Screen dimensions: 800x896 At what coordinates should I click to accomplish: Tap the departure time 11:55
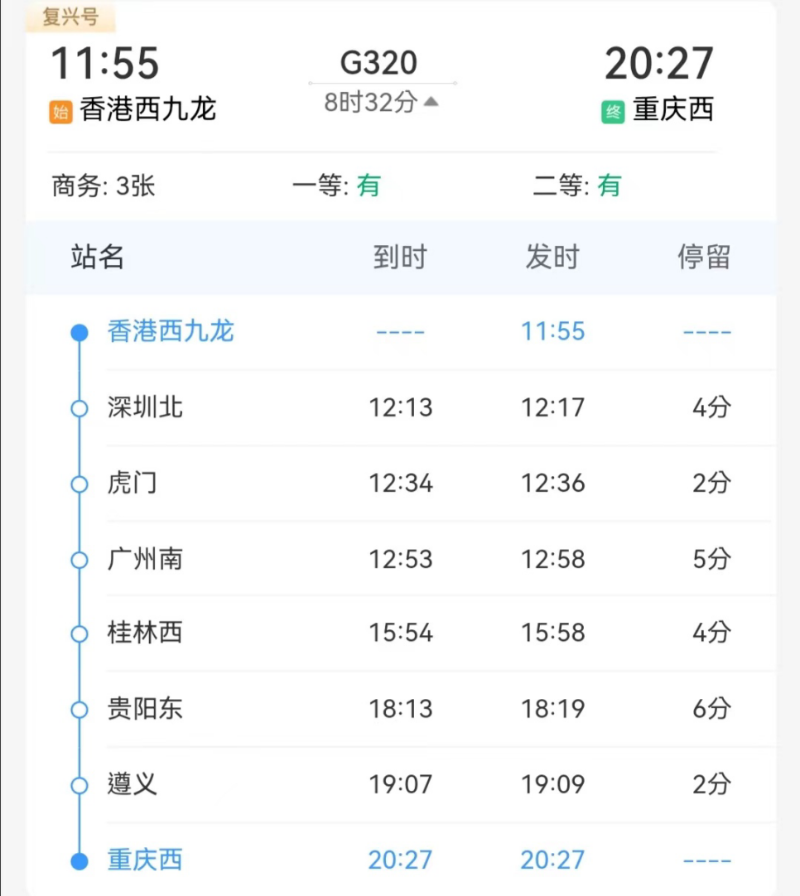point(104,62)
